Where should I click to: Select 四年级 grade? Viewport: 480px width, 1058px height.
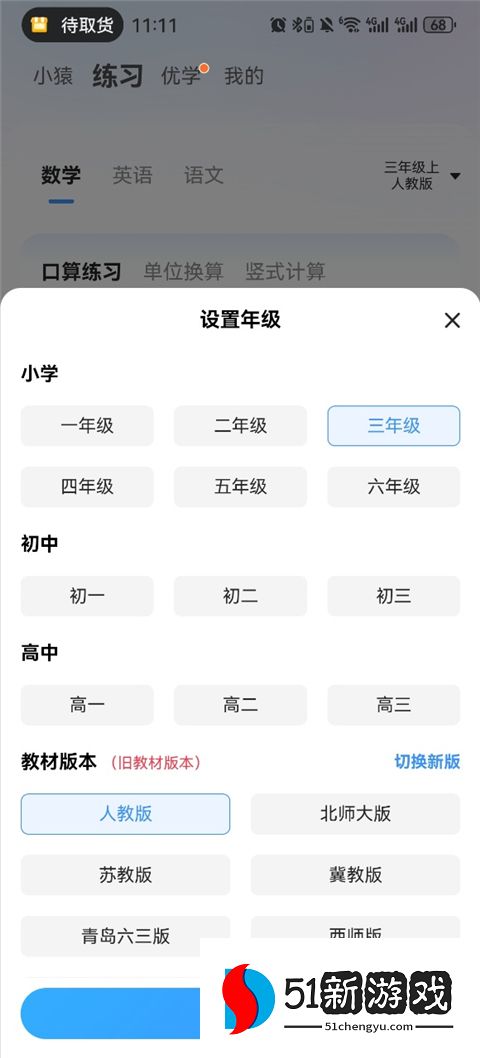point(87,486)
